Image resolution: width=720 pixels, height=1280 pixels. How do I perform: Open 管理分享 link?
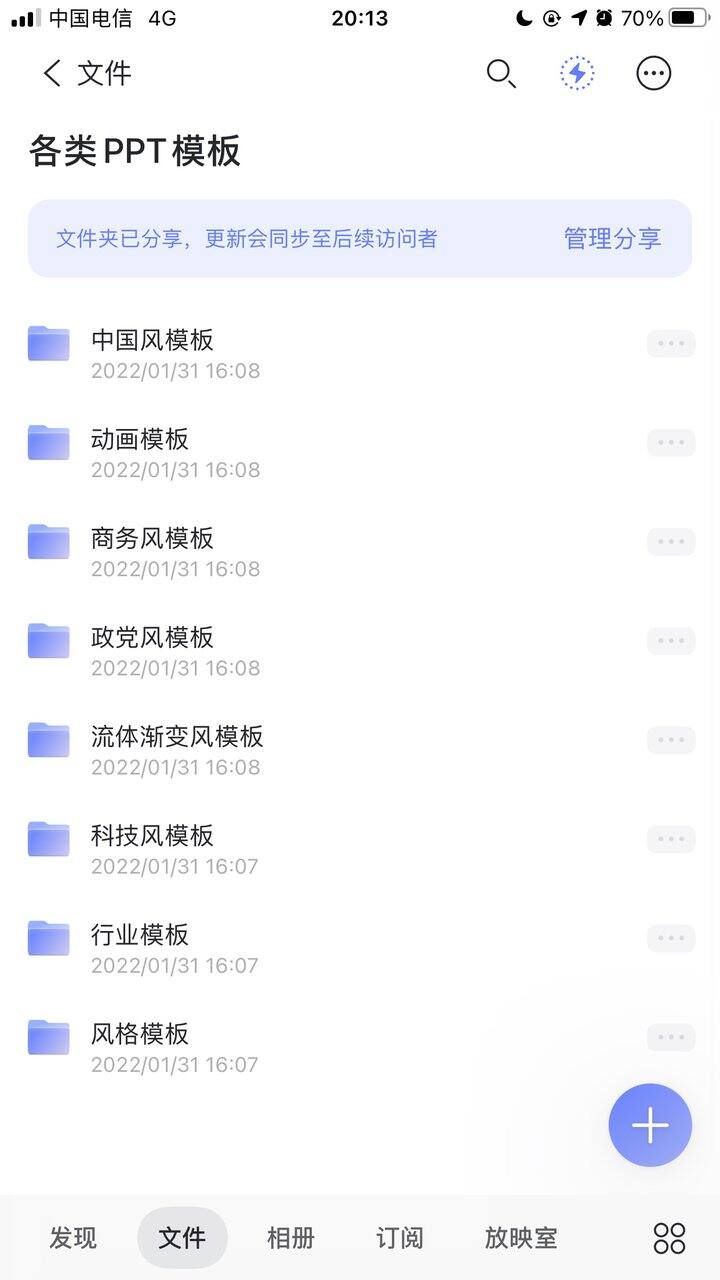(612, 238)
